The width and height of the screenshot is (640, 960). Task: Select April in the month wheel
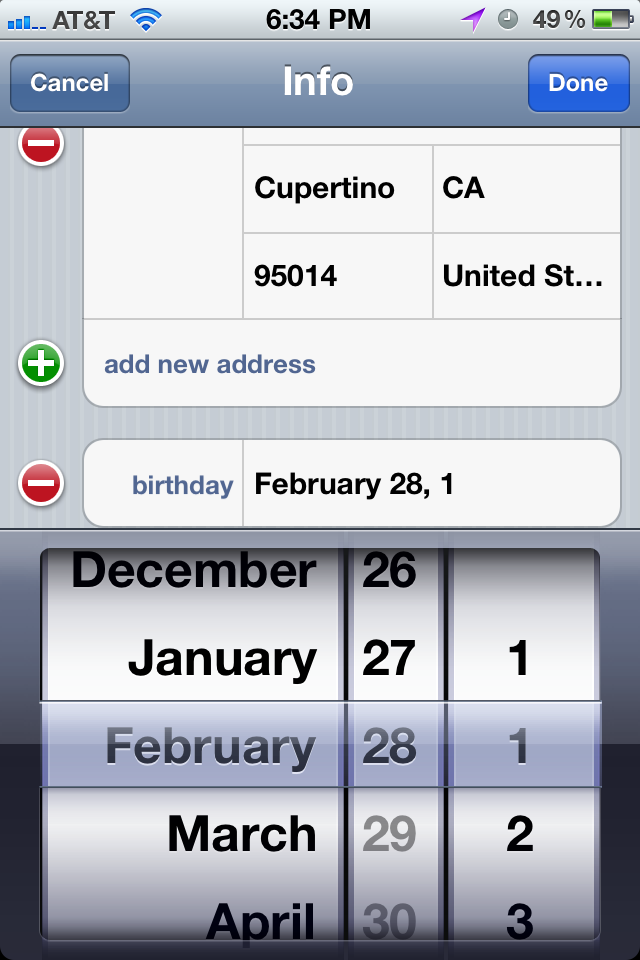pos(260,920)
